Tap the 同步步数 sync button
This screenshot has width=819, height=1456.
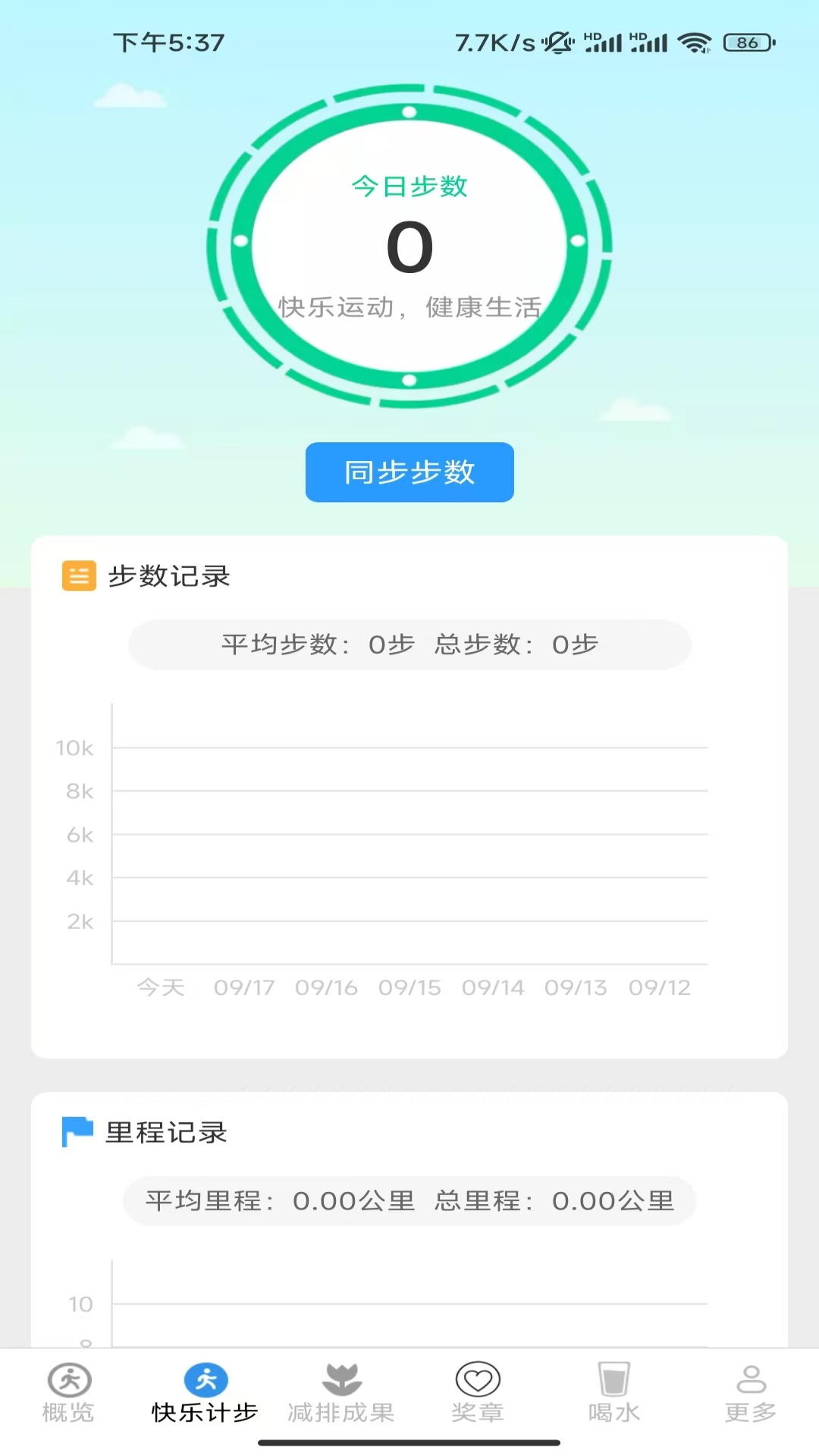pos(409,472)
